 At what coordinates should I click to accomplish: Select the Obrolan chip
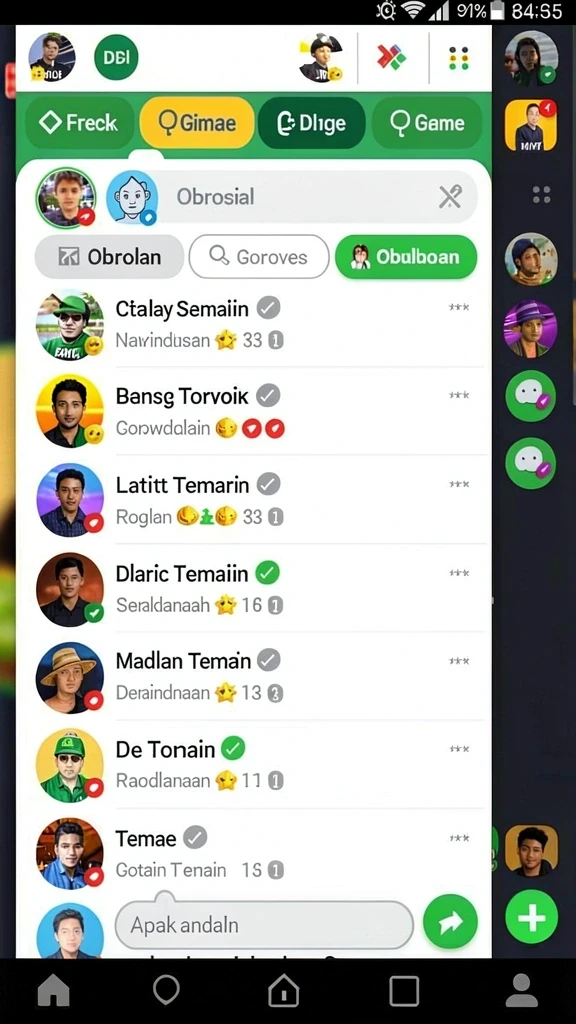click(109, 257)
